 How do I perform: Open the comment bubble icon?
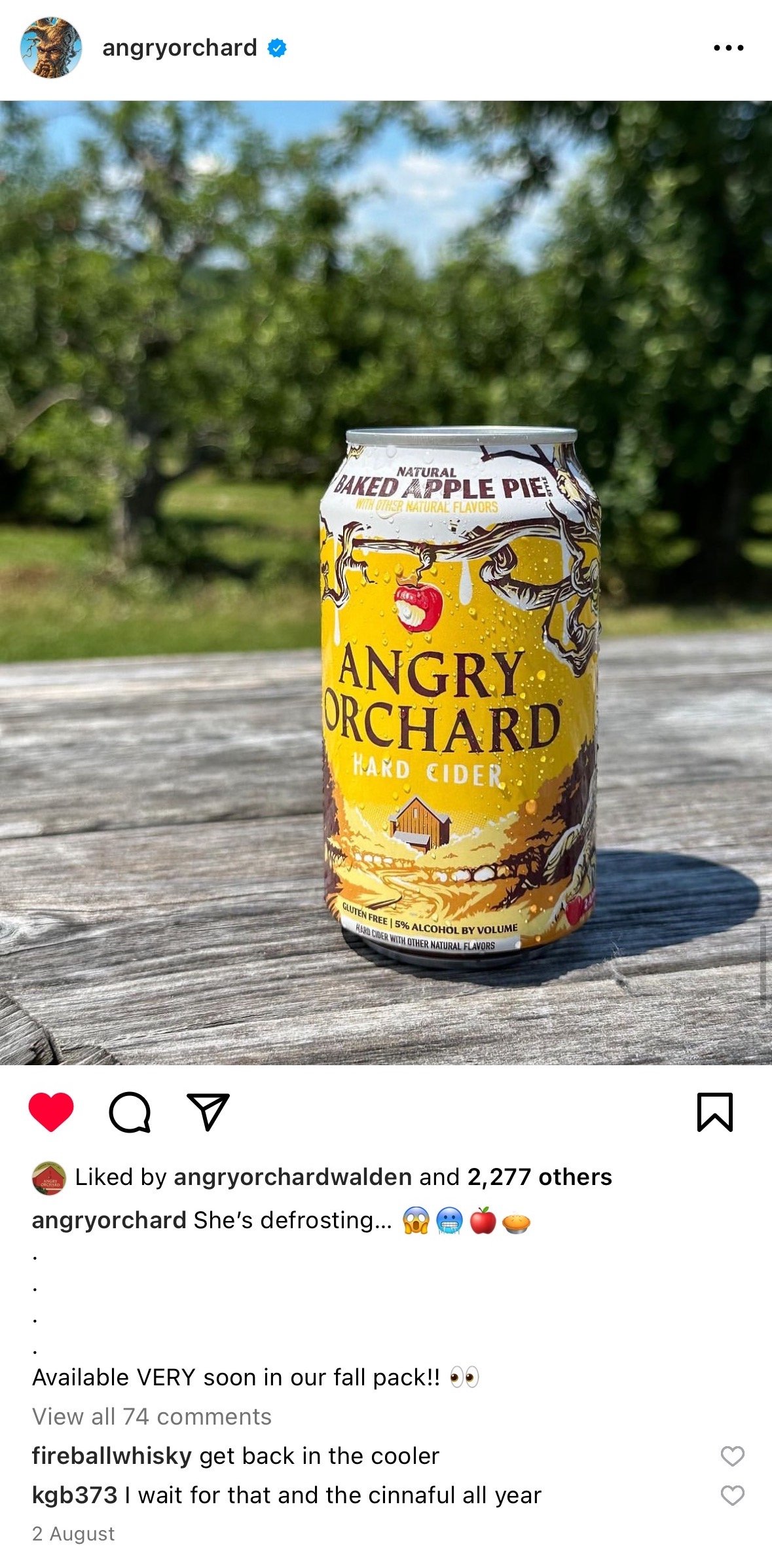click(x=130, y=1112)
